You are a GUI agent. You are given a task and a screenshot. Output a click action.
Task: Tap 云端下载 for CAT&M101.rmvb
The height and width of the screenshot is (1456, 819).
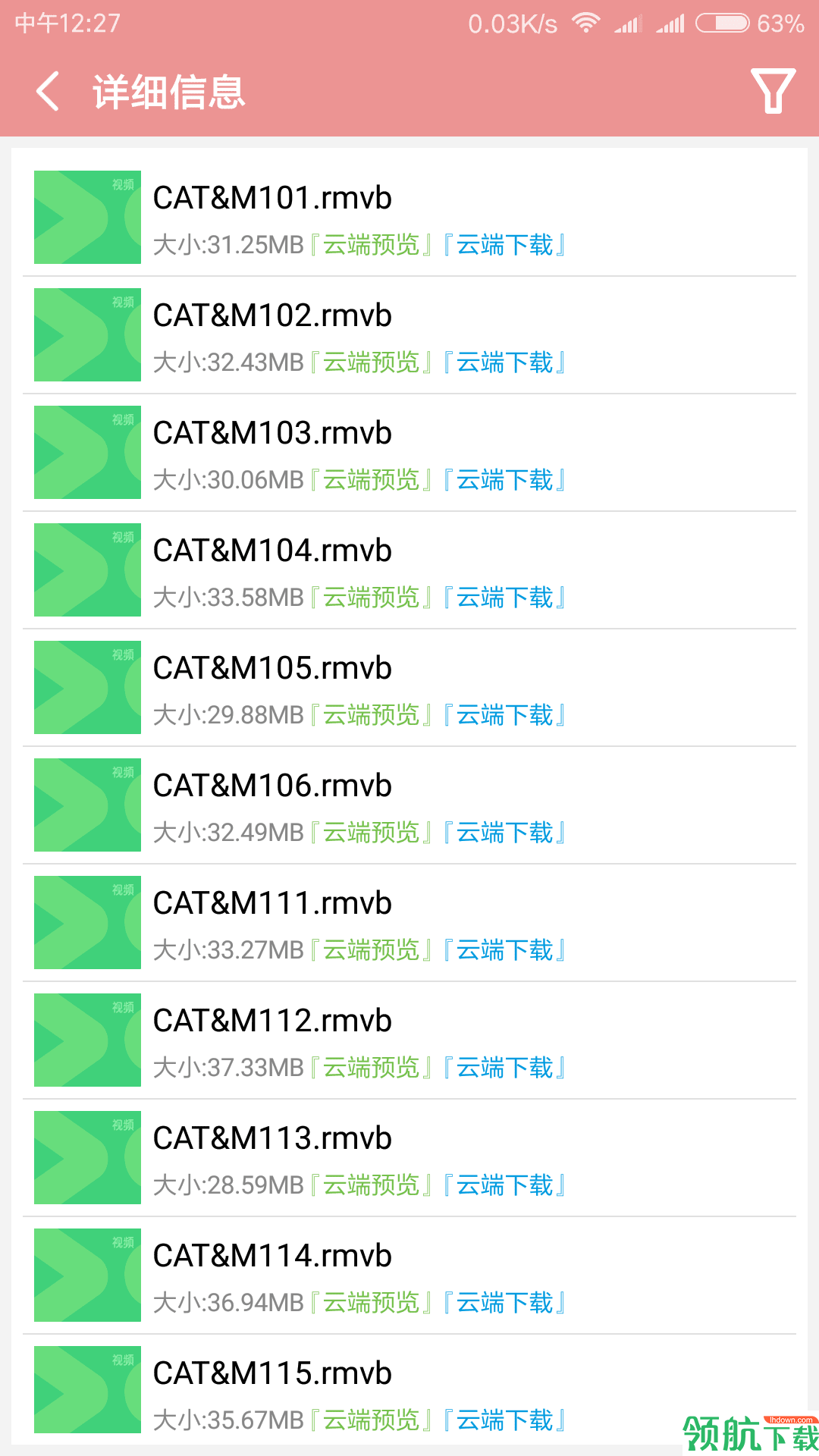pyautogui.click(x=504, y=245)
